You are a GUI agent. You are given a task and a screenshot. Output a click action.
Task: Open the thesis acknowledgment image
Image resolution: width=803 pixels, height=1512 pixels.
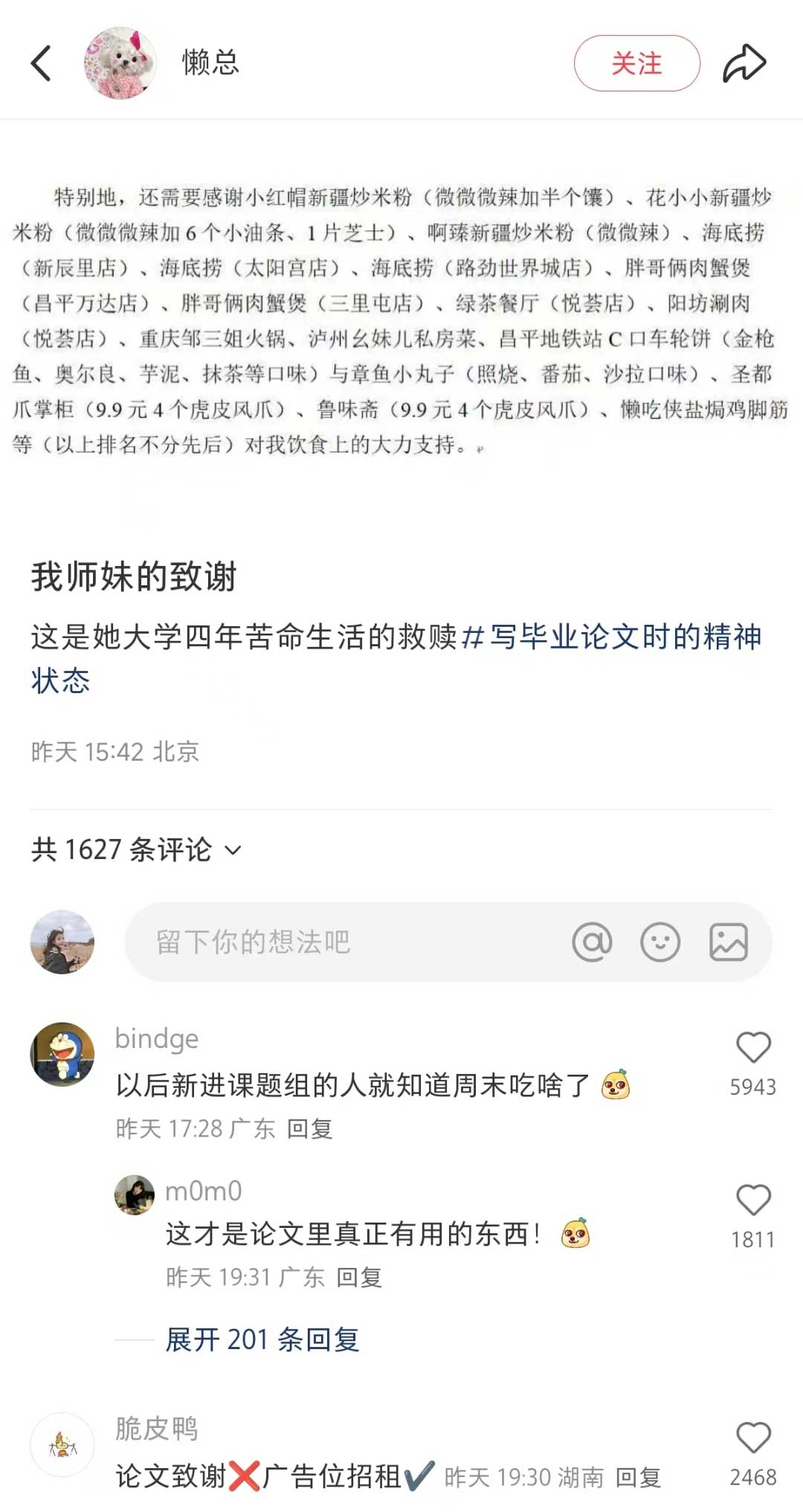tap(400, 320)
